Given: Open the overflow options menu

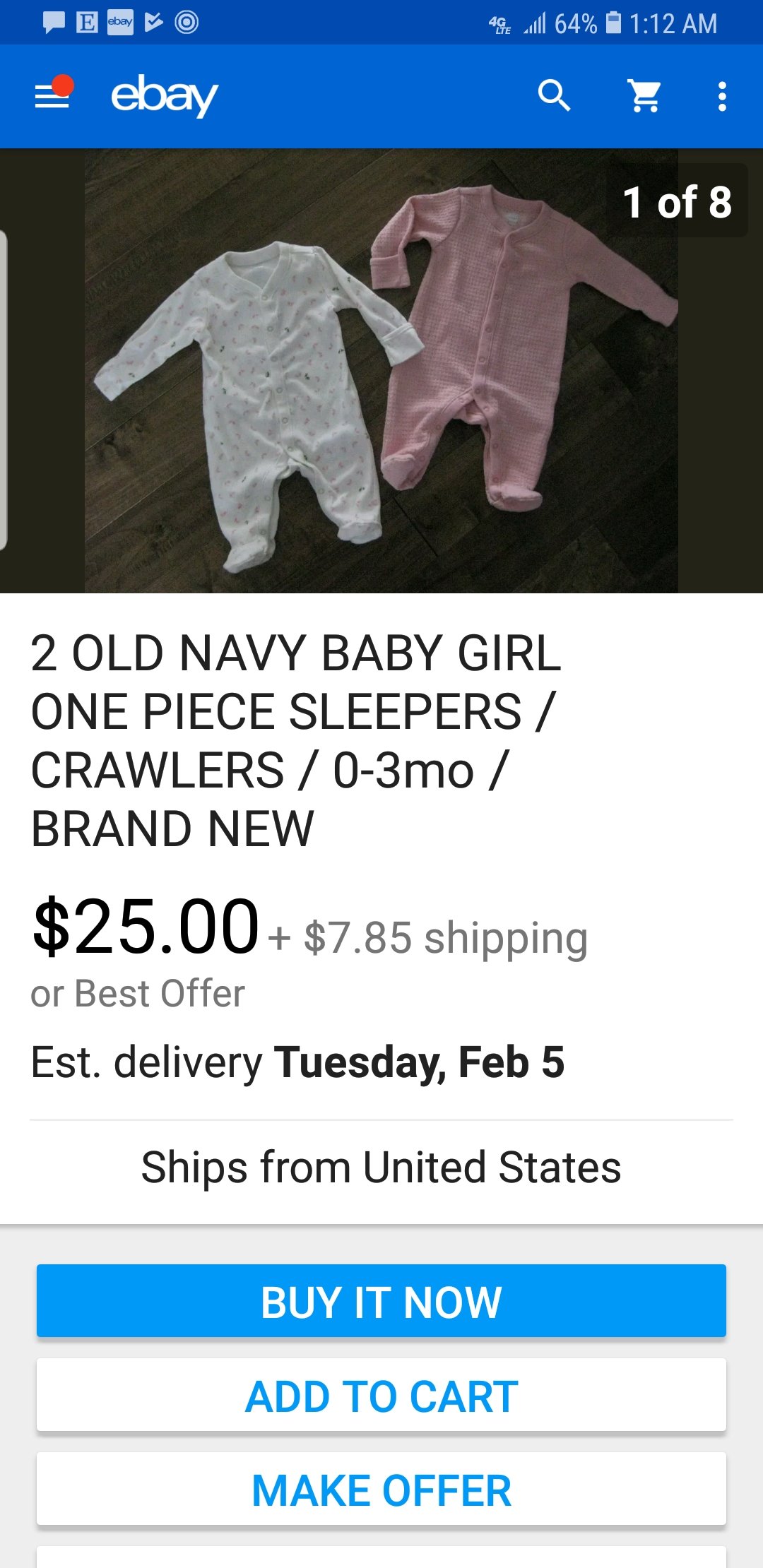Looking at the screenshot, I should (x=721, y=96).
